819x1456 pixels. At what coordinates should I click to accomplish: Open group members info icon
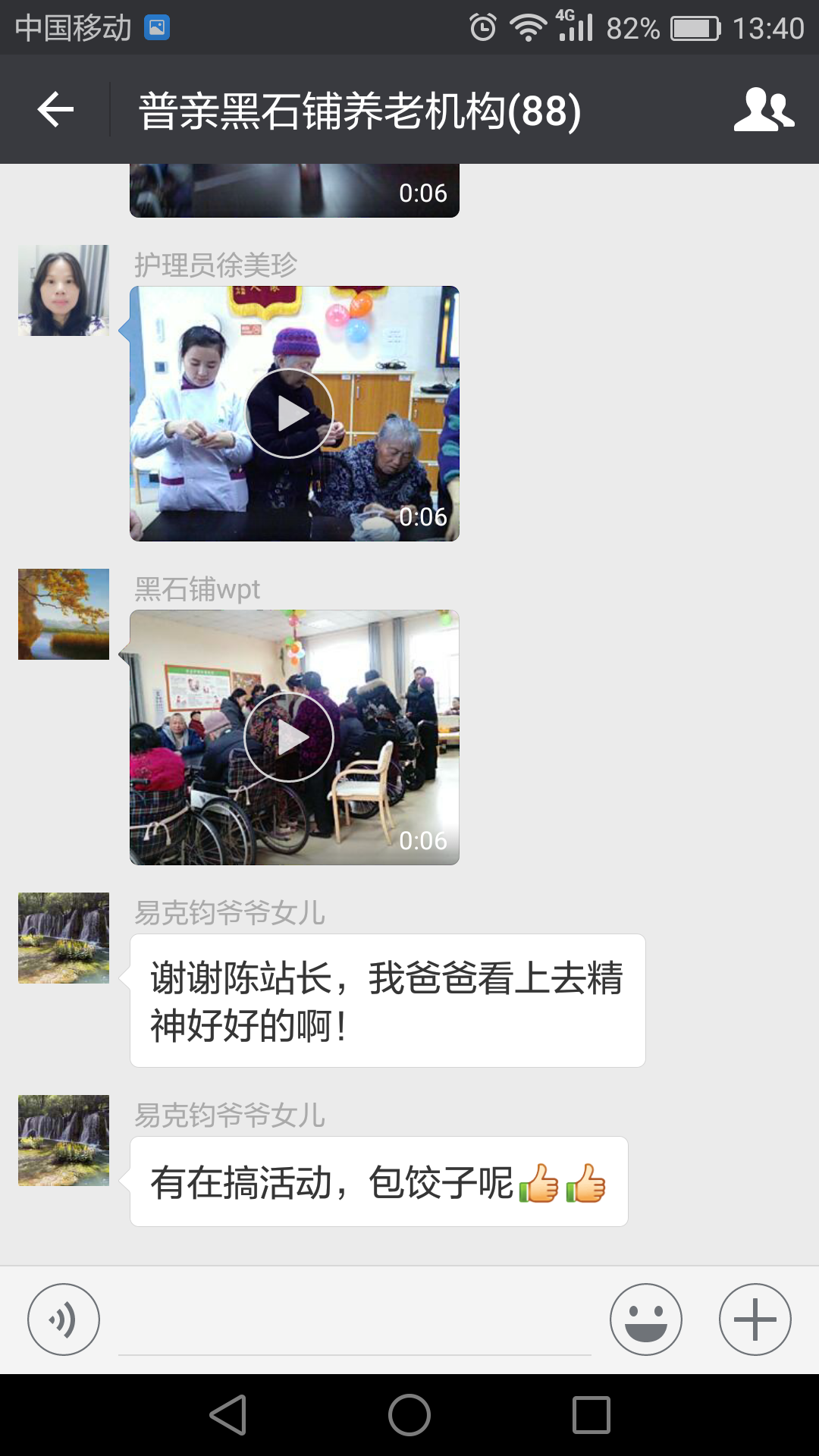pyautogui.click(x=763, y=110)
